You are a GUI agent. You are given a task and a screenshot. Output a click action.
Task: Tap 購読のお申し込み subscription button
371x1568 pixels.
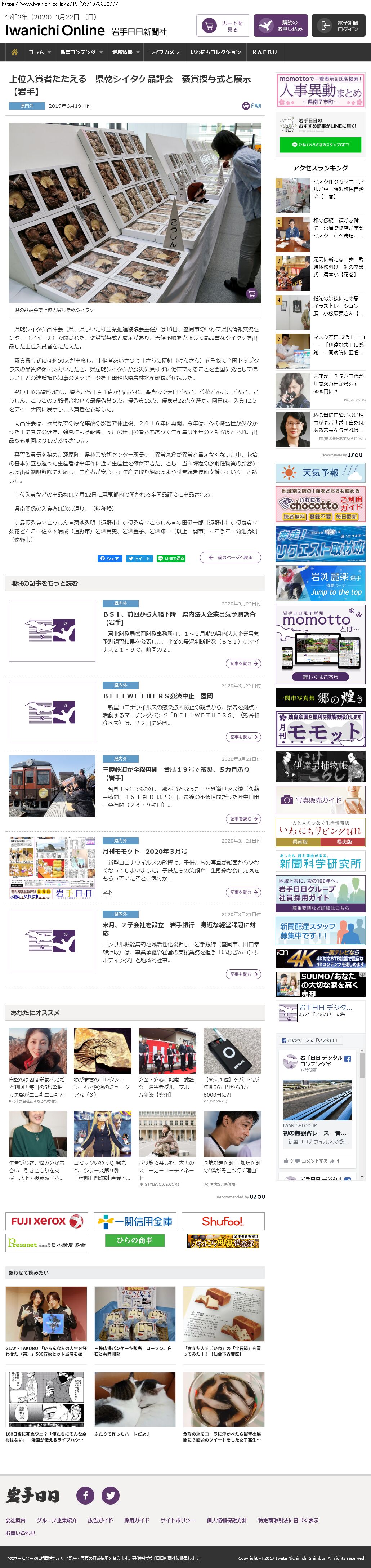(x=280, y=26)
